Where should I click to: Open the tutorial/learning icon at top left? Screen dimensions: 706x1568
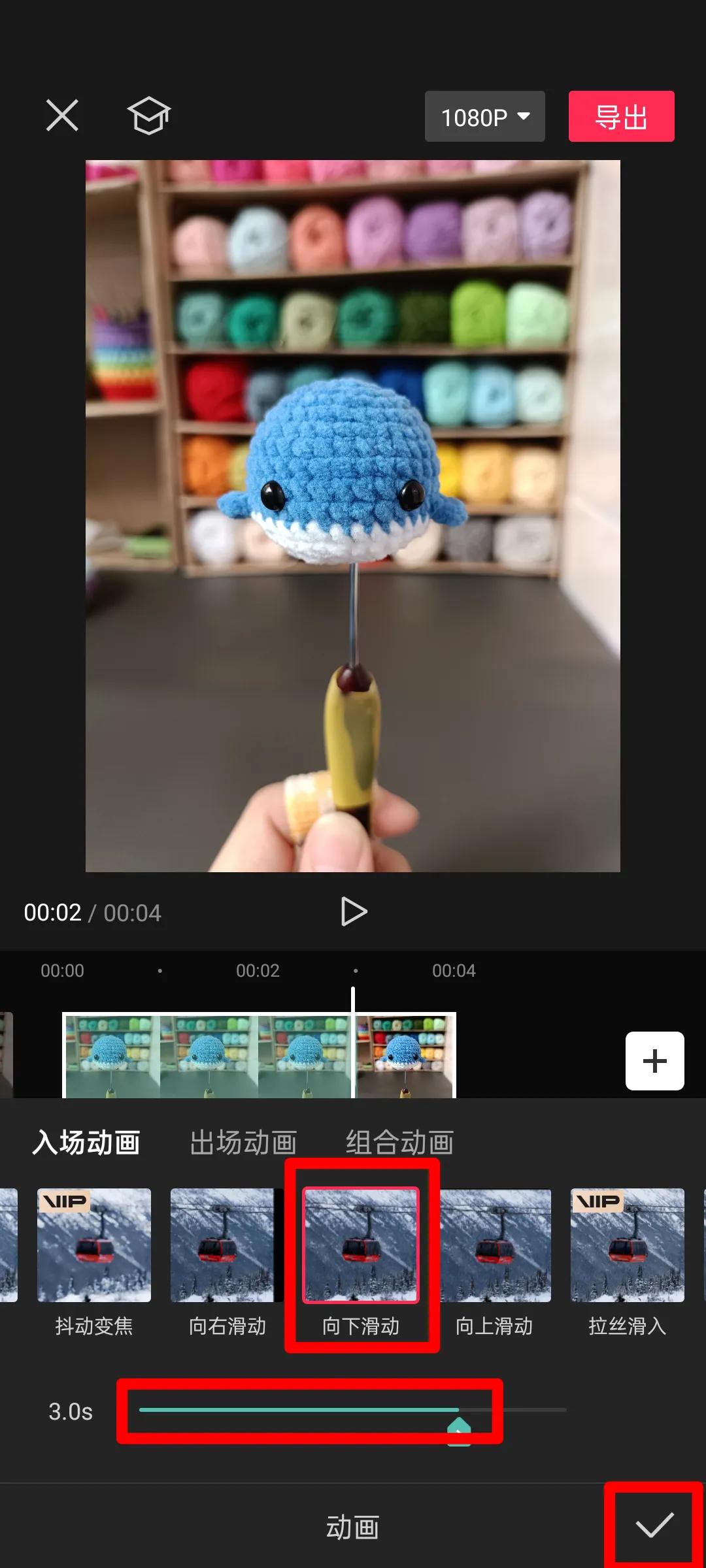(148, 116)
